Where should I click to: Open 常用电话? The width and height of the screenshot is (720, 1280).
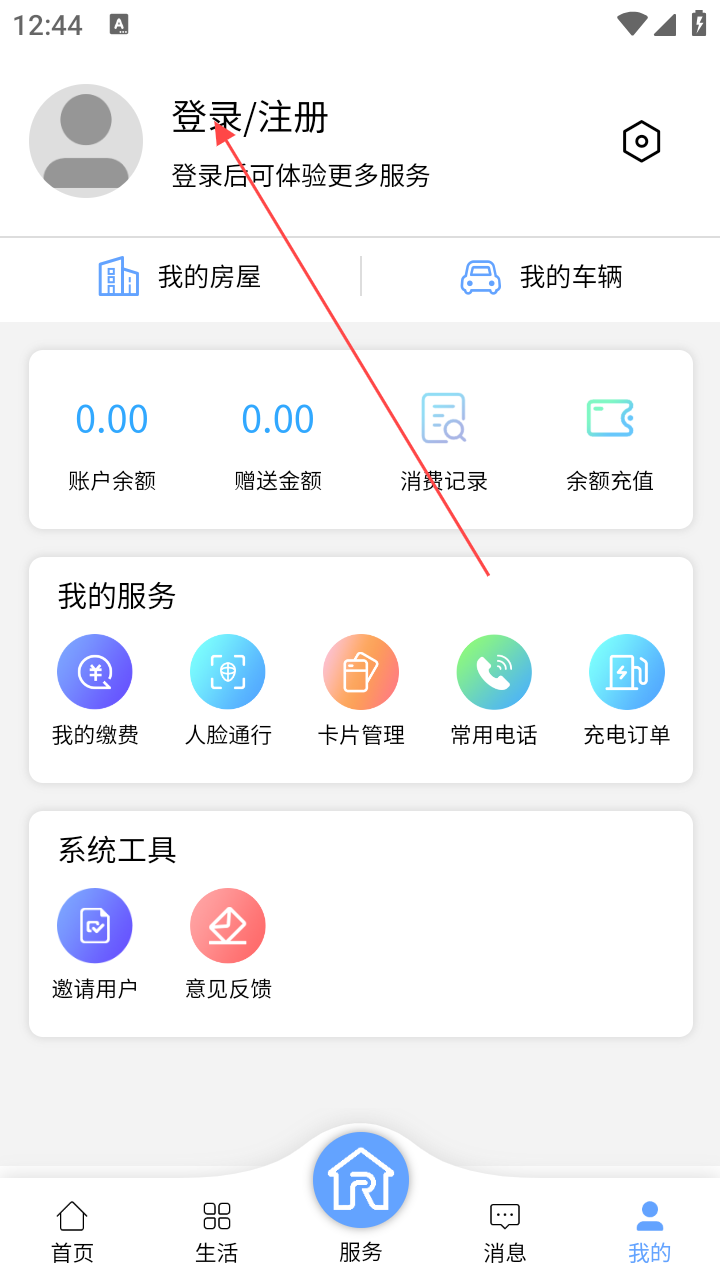[494, 690]
